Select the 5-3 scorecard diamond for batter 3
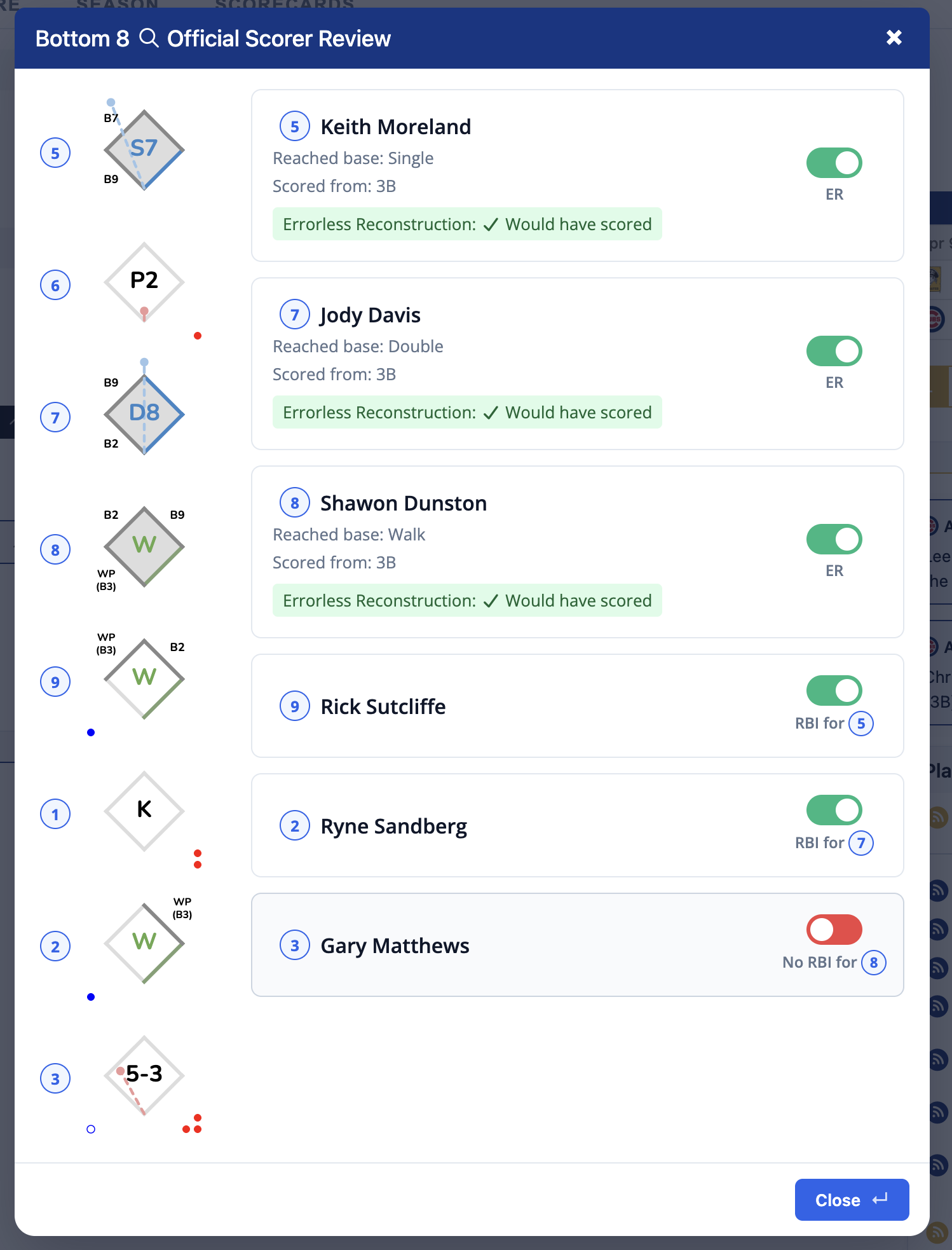 (x=144, y=1075)
